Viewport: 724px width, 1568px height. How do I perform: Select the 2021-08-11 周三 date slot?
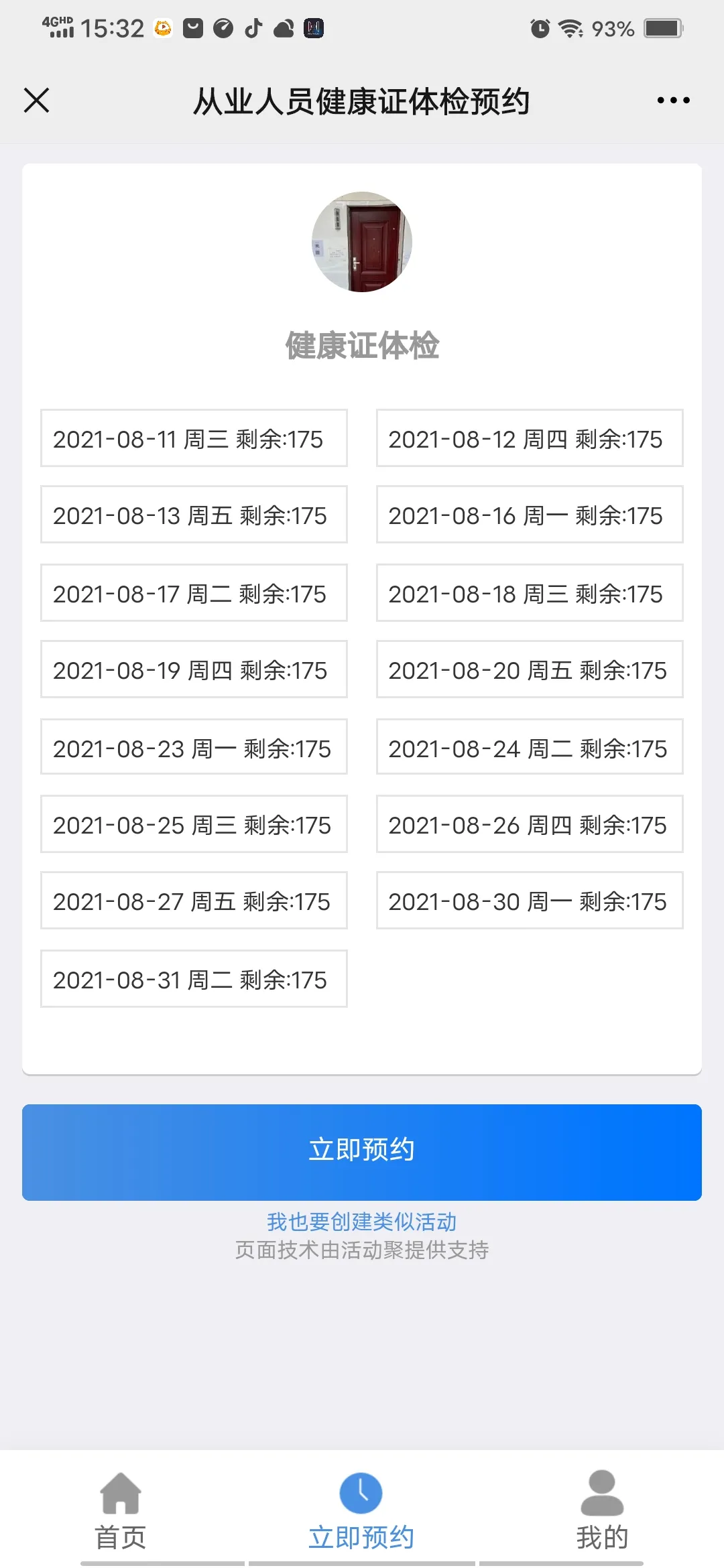tap(194, 438)
